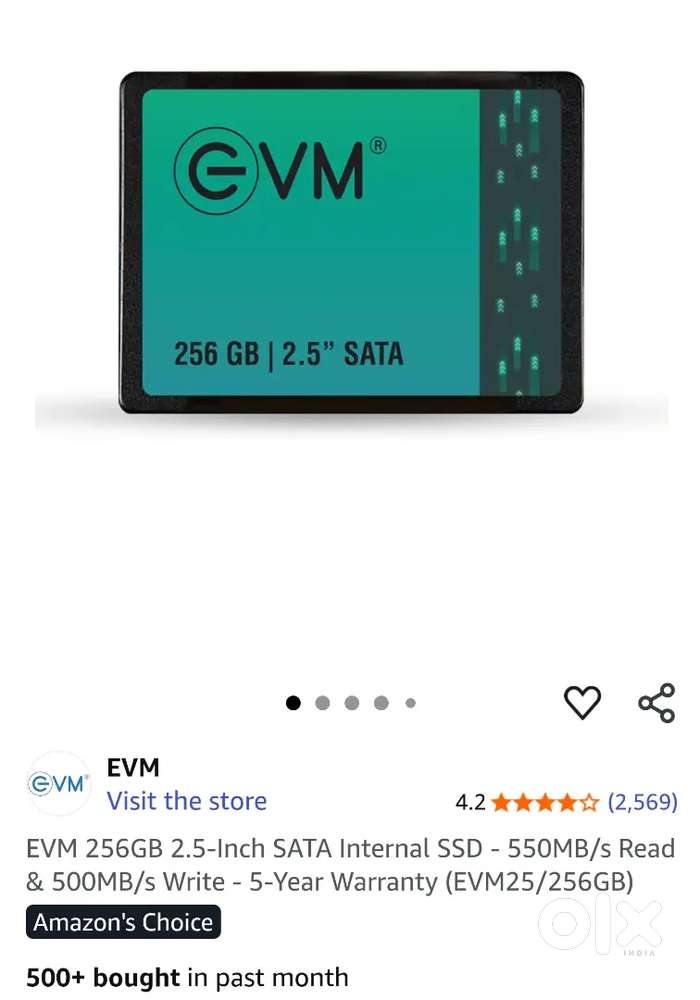700x1000 pixels.
Task: Open the 2,569 customer ratings
Action: (x=642, y=802)
